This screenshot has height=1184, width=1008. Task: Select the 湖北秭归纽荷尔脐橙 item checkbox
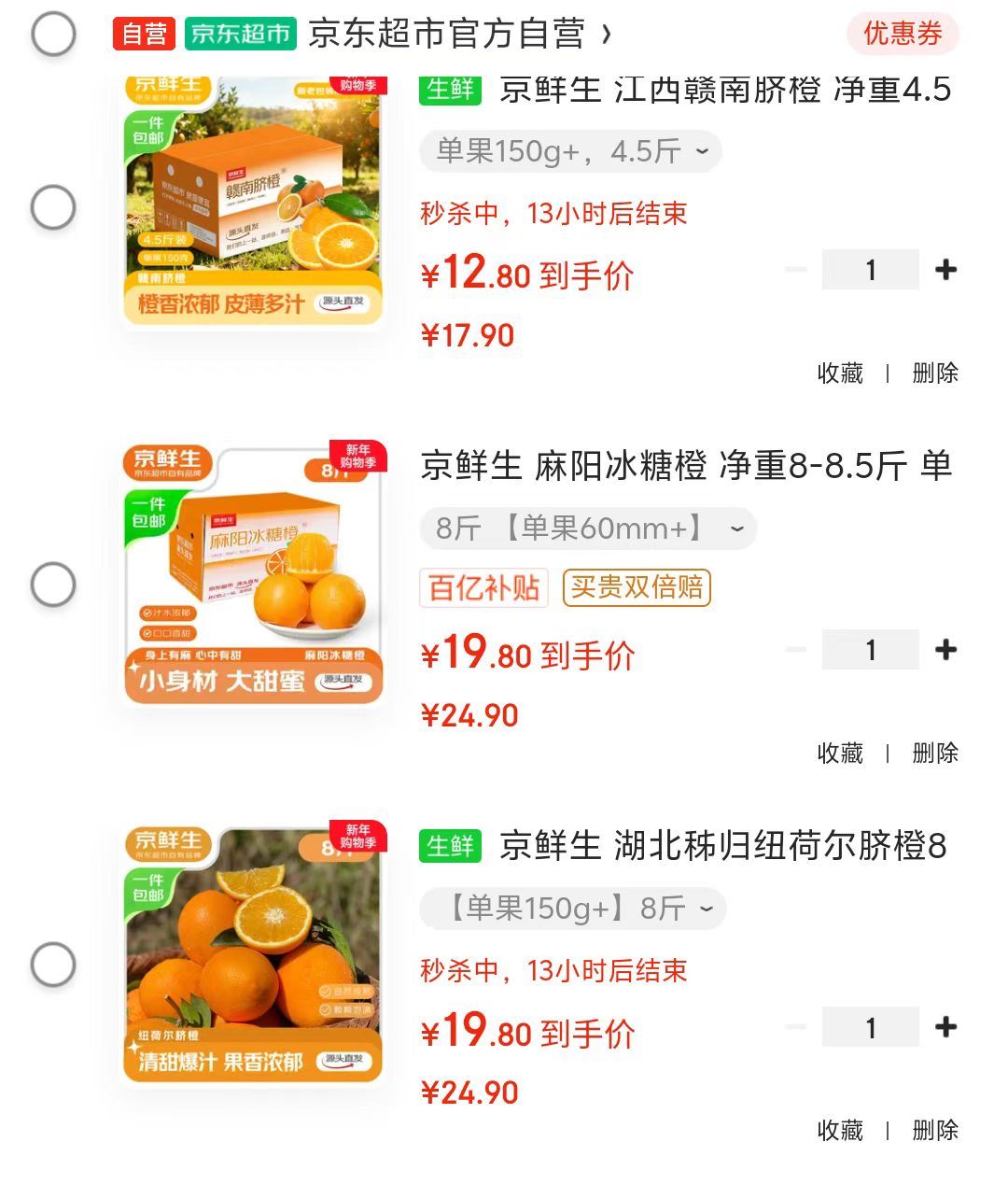pyautogui.click(x=53, y=965)
